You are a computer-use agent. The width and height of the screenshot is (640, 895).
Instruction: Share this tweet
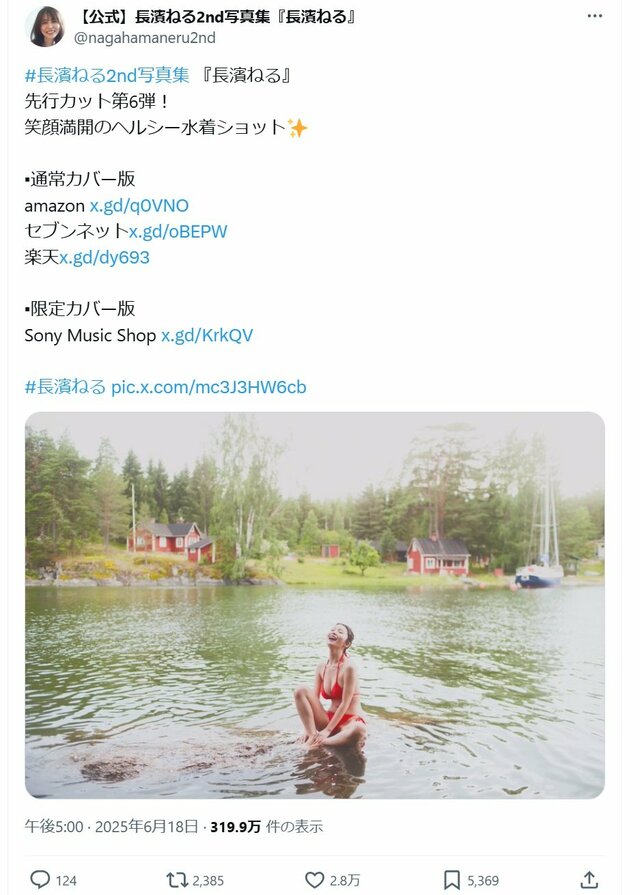click(589, 880)
